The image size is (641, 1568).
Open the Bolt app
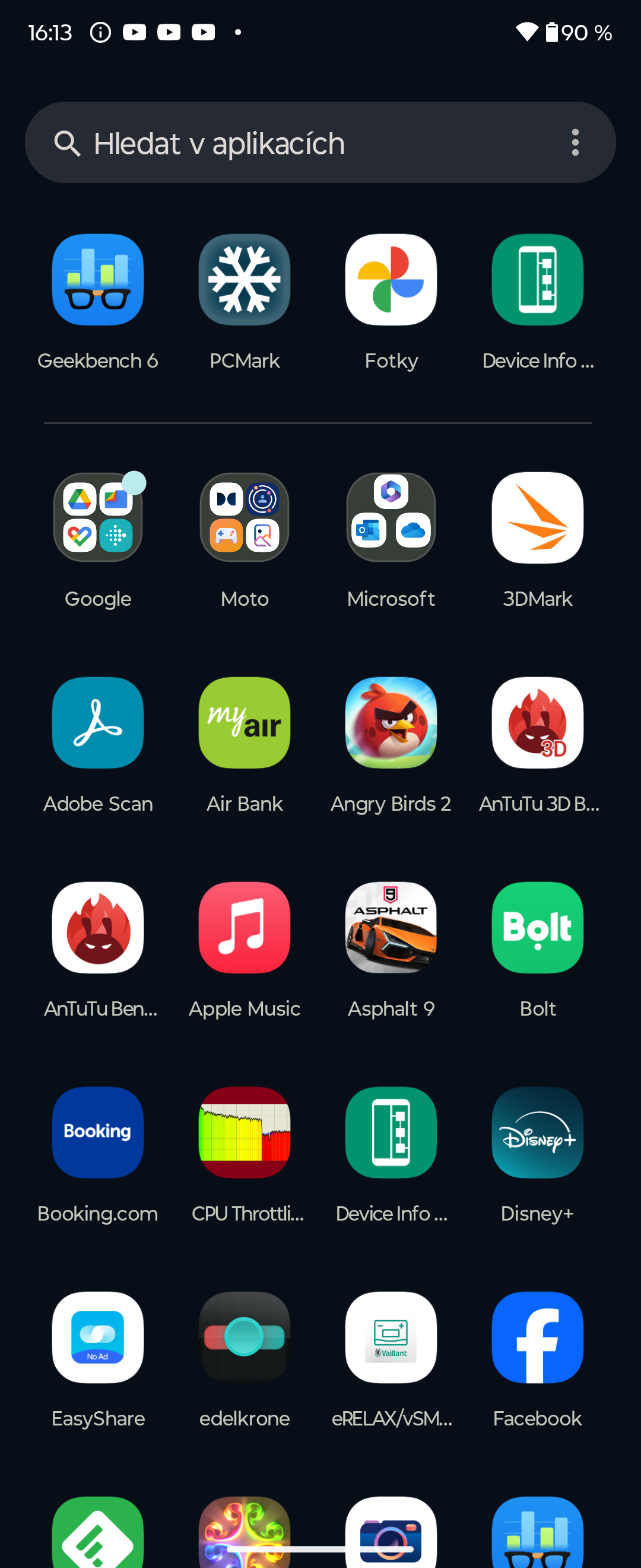pos(538,928)
